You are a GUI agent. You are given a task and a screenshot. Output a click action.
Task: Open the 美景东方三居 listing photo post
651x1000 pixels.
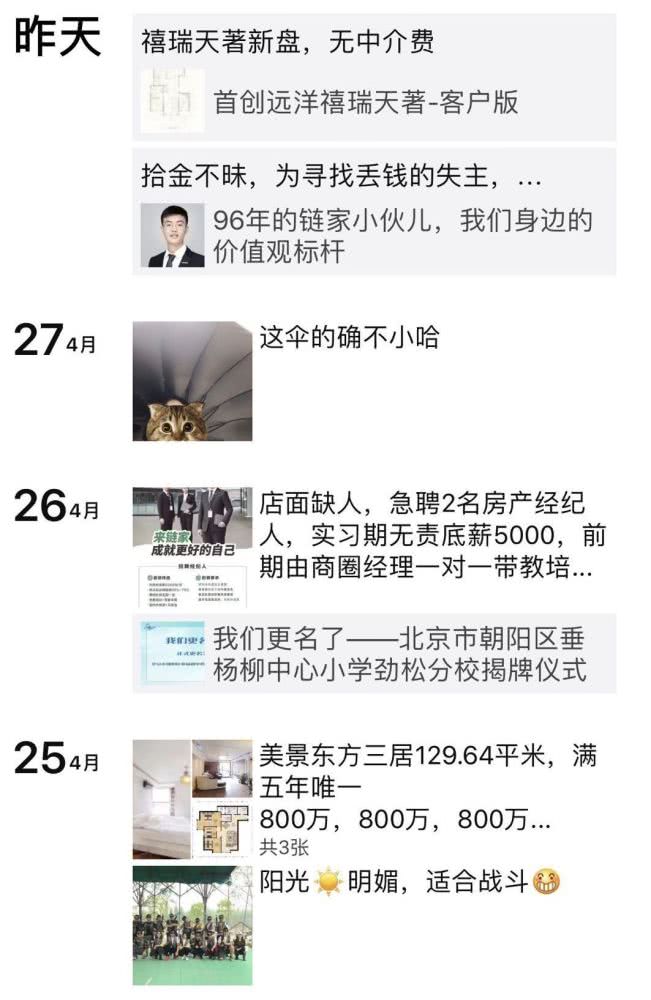(x=193, y=800)
